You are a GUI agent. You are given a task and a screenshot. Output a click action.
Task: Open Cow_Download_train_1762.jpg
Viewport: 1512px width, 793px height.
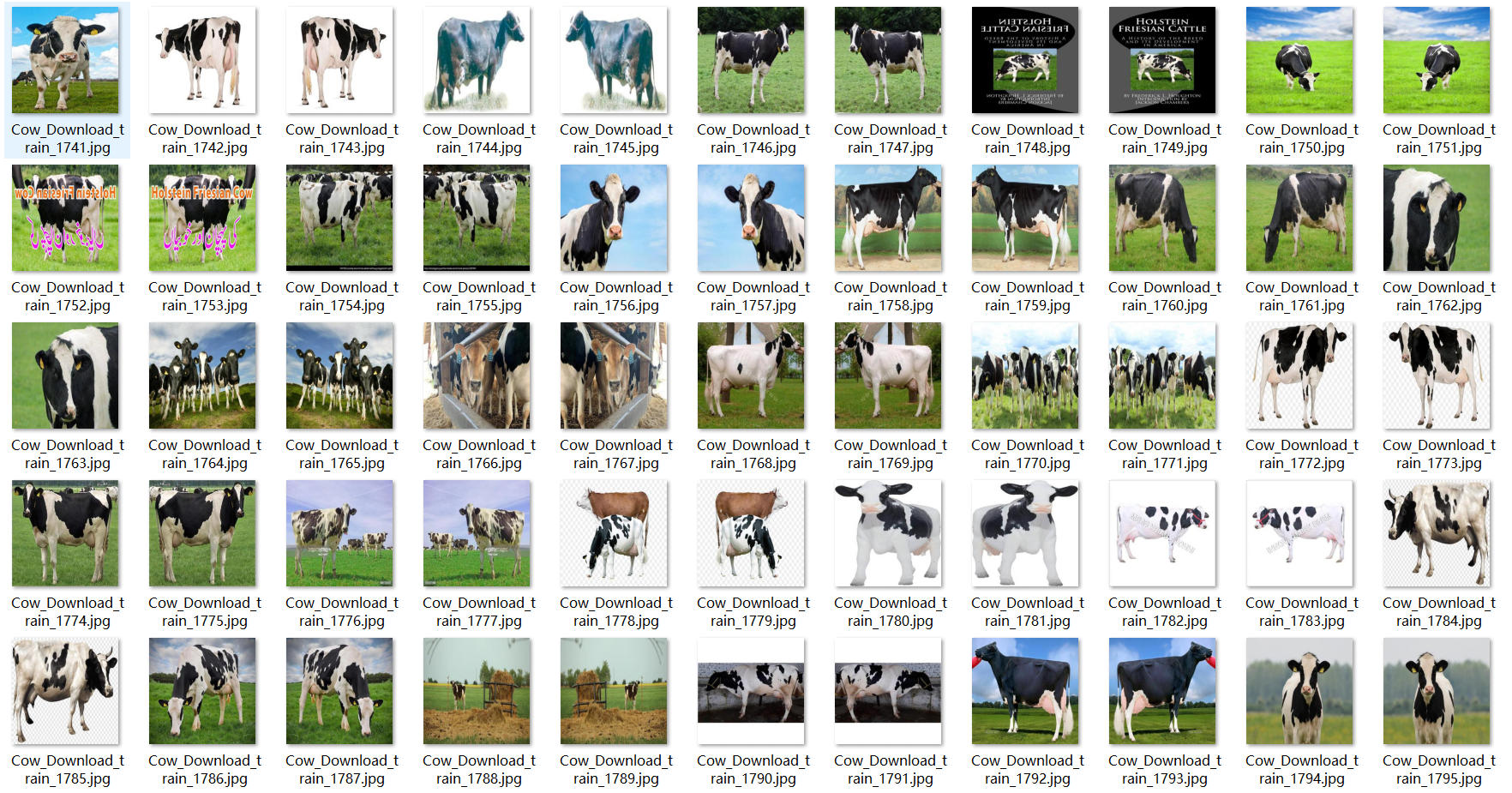[x=1437, y=218]
